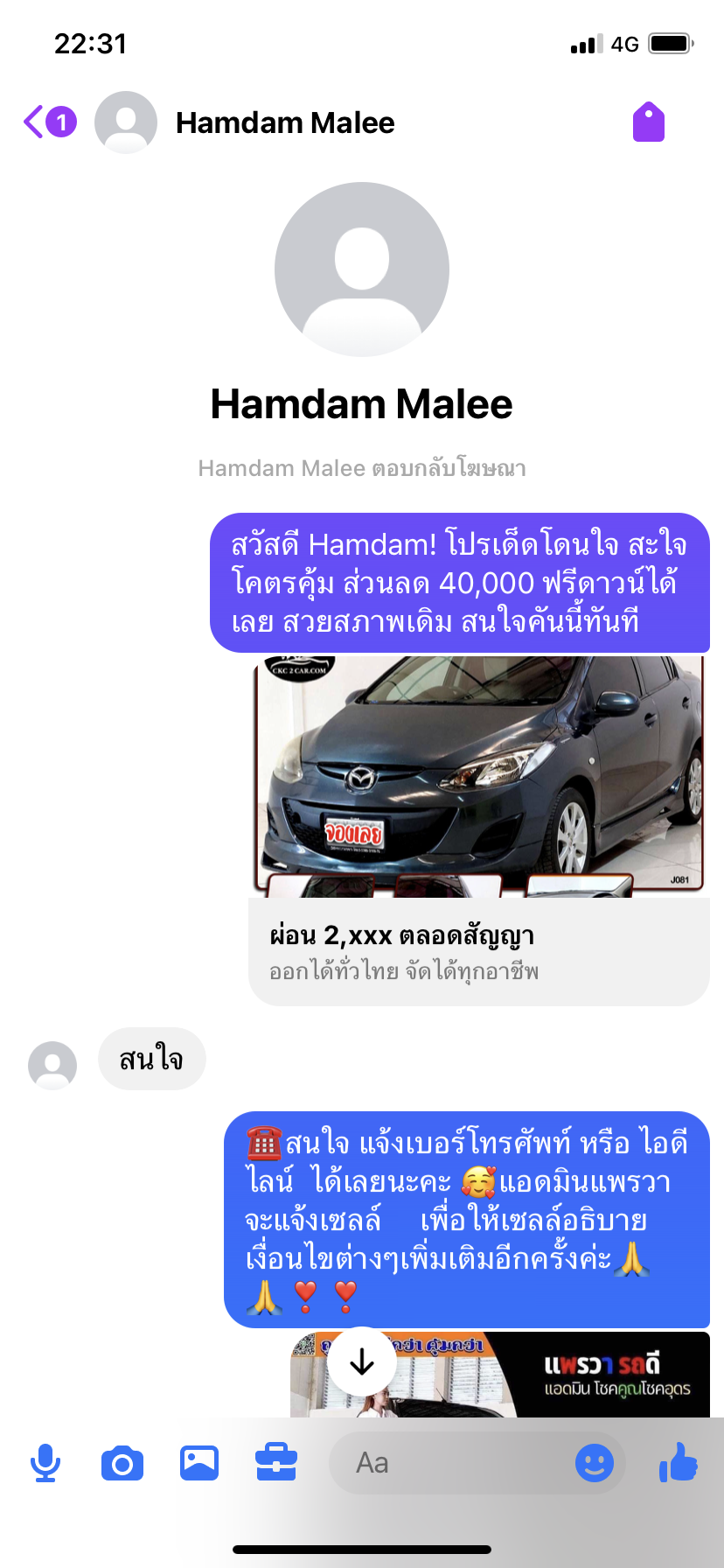The height and width of the screenshot is (1568, 724).
Task: Tap the Aa message input field
Action: click(x=450, y=1463)
